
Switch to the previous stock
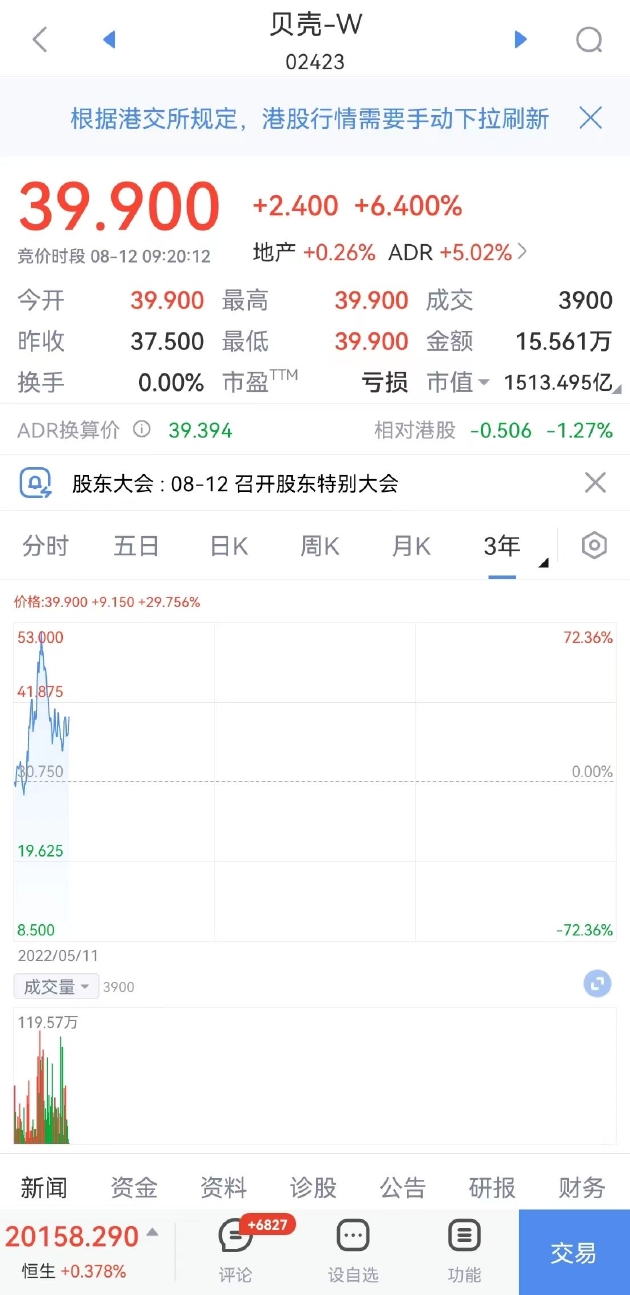(109, 40)
